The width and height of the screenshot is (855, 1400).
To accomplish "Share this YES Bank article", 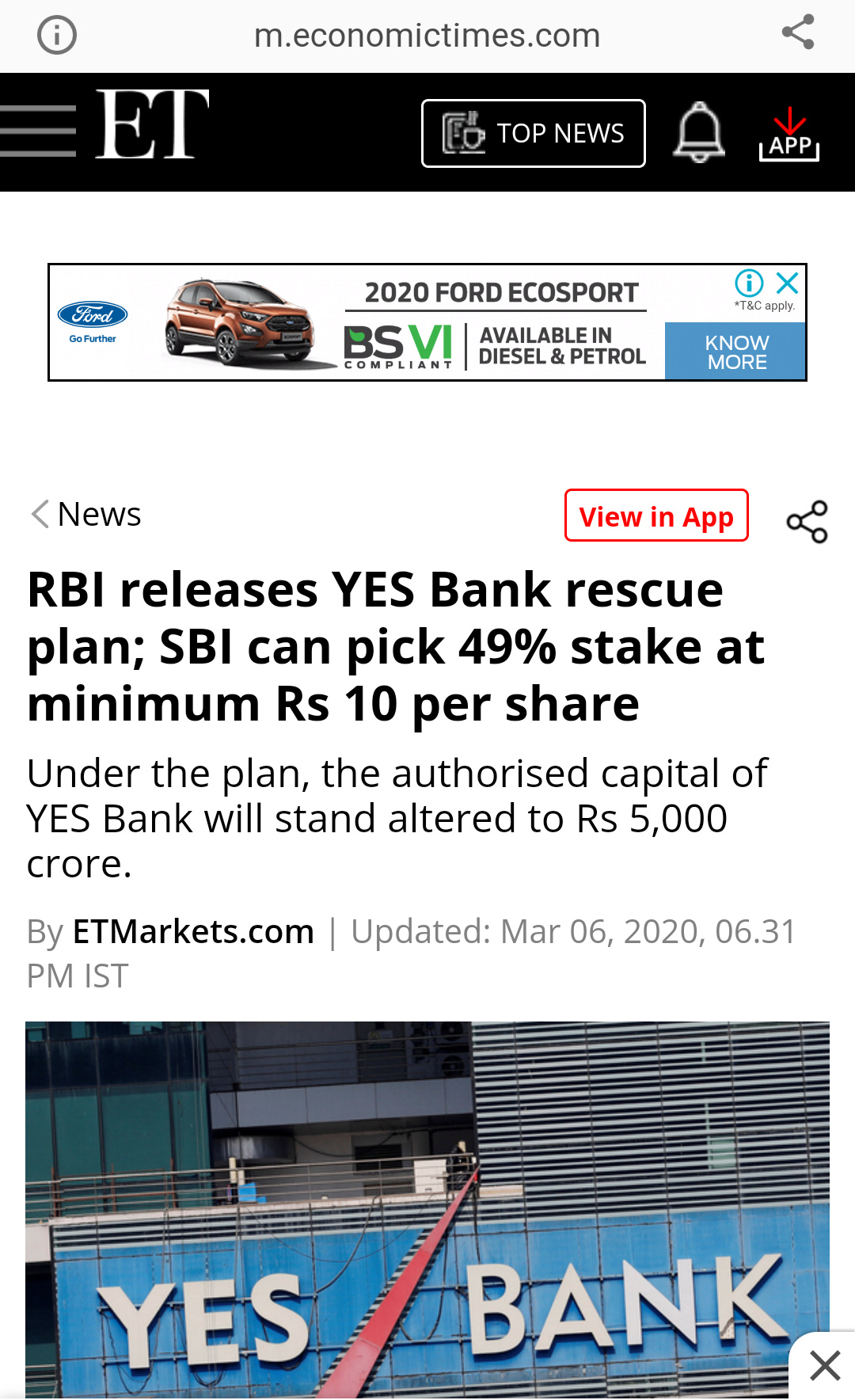I will pyautogui.click(x=807, y=522).
